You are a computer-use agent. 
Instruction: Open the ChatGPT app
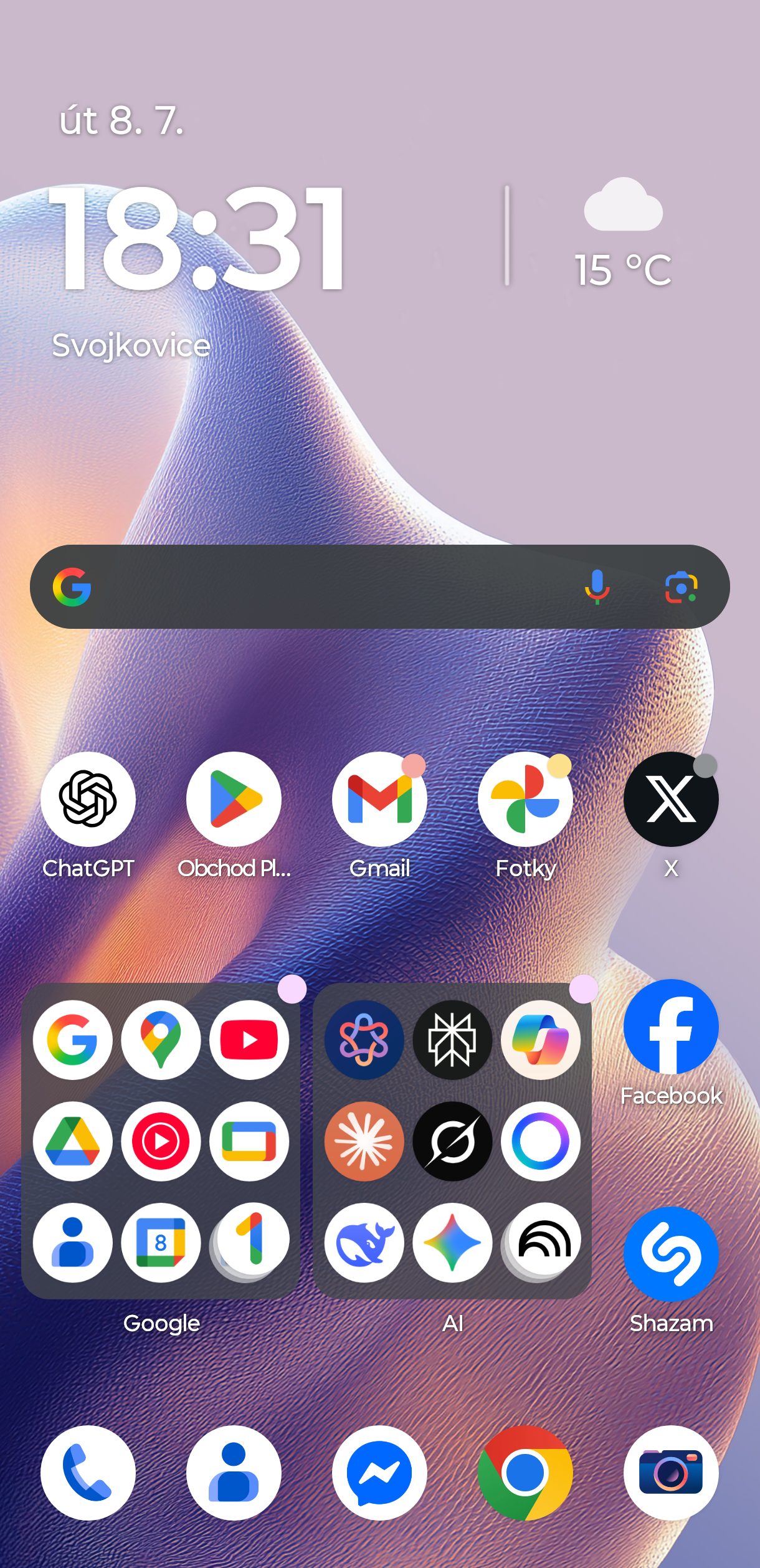tap(88, 799)
